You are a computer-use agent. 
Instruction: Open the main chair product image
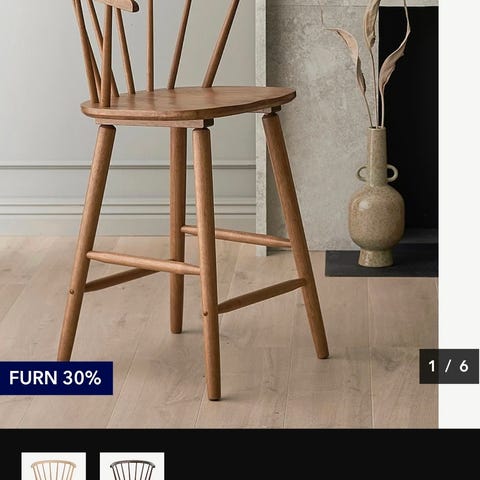click(x=219, y=214)
